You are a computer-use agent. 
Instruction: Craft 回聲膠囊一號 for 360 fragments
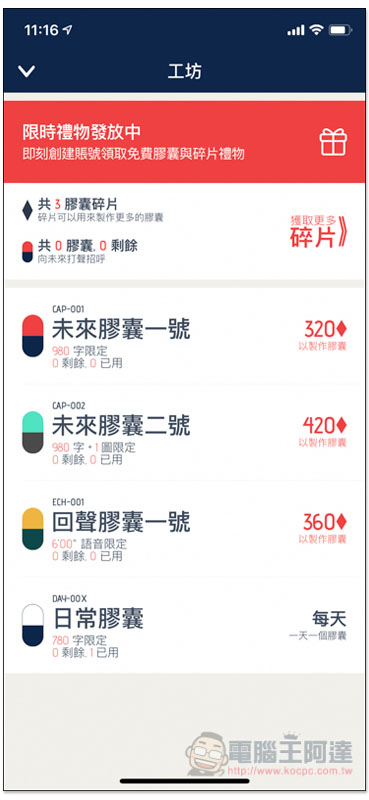(x=325, y=528)
